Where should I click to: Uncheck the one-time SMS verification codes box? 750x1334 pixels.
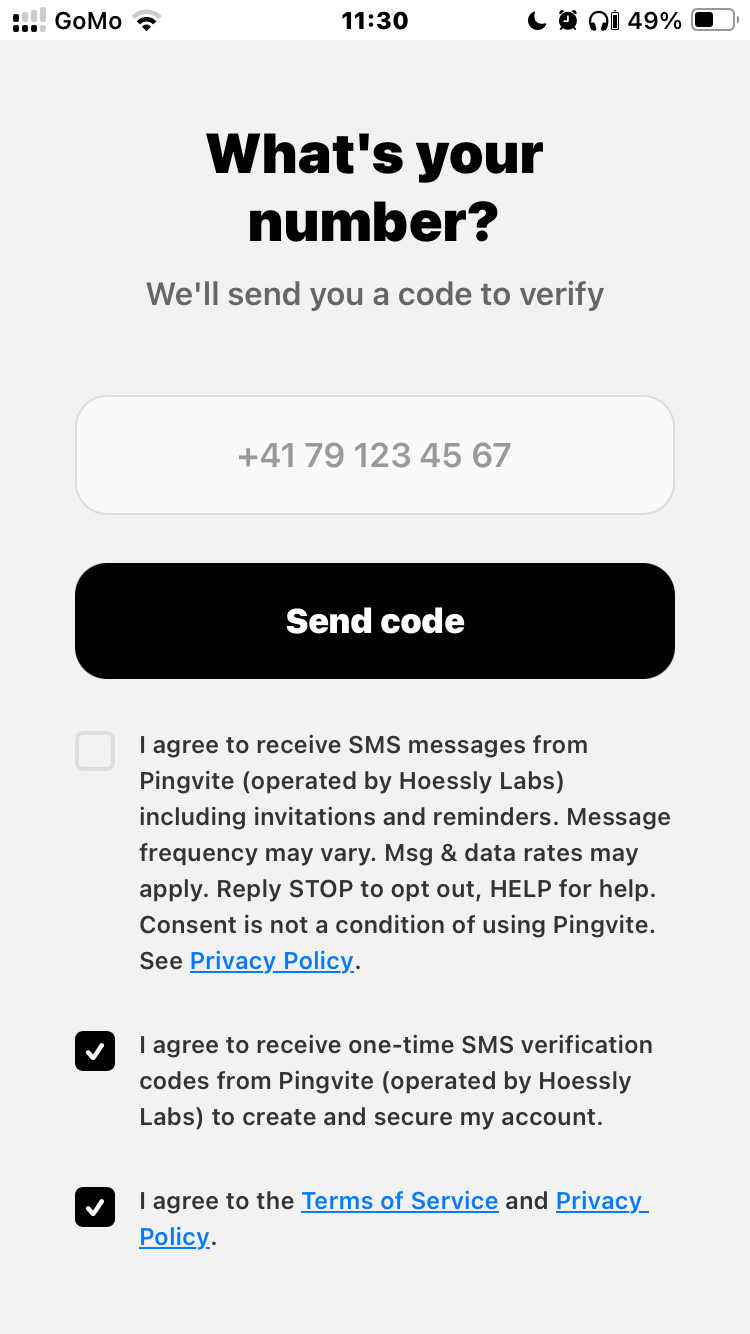(x=95, y=1051)
